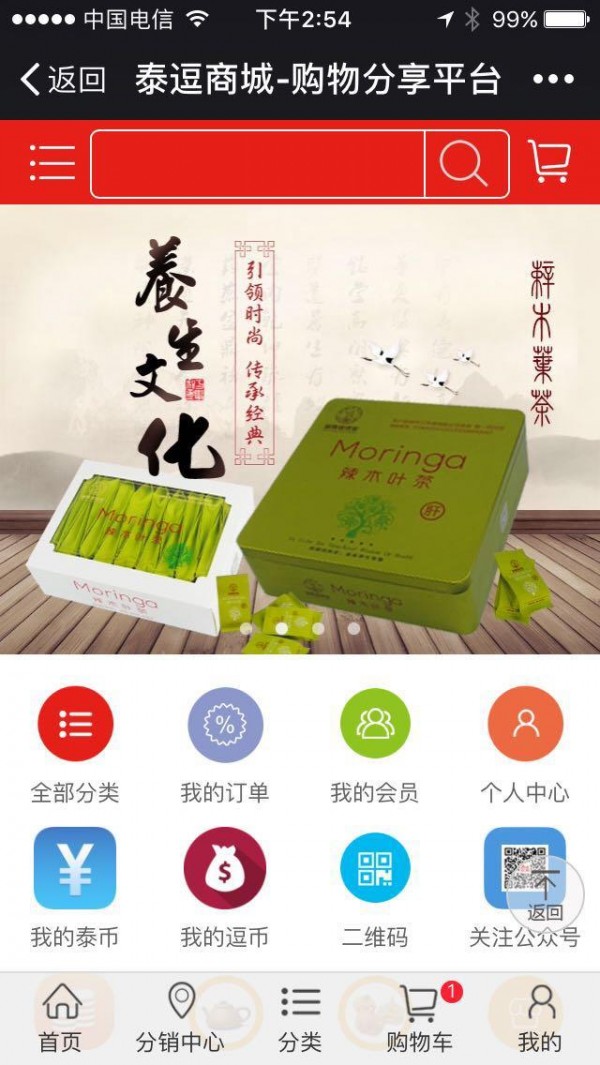The height and width of the screenshot is (1065, 600).
Task: Focus the search input box
Action: pyautogui.click(x=258, y=164)
